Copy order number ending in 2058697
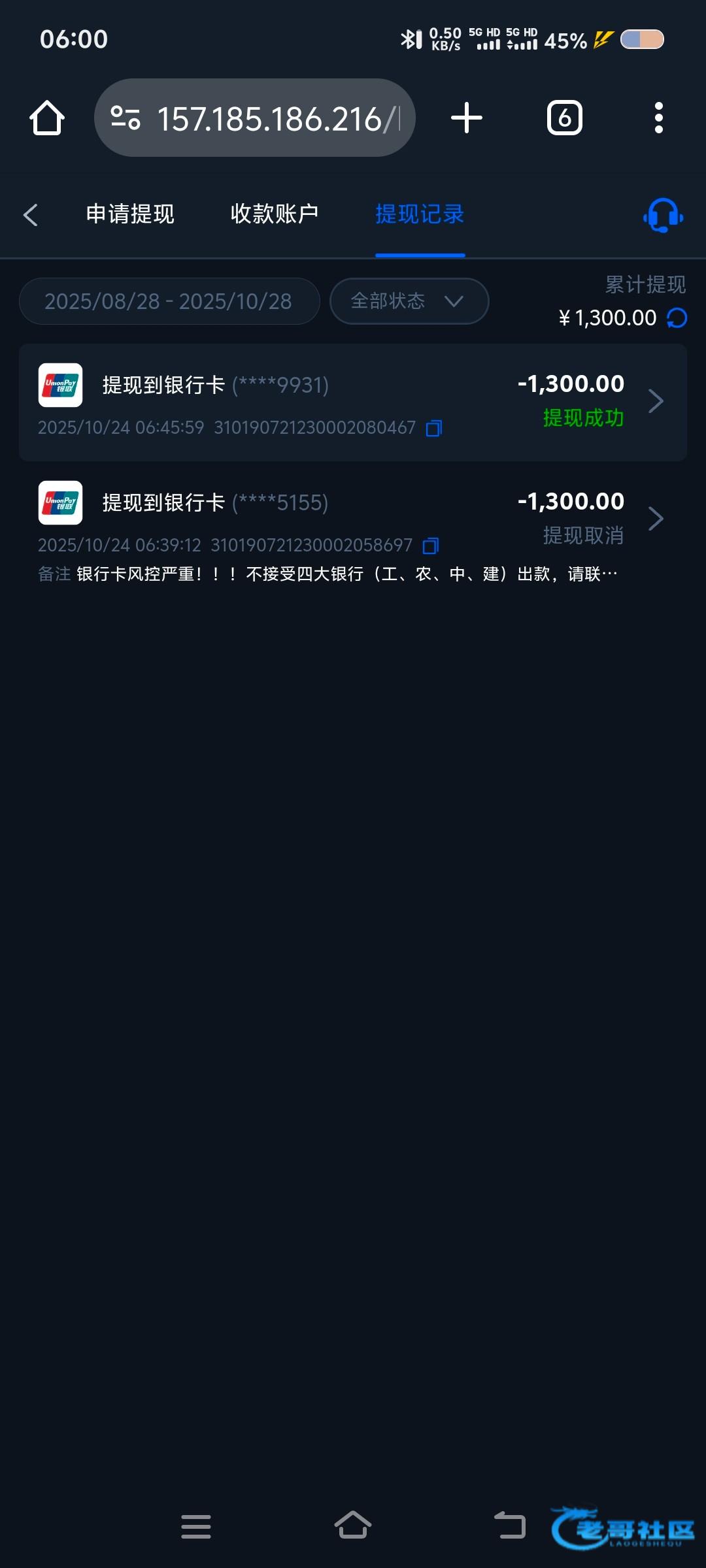The height and width of the screenshot is (1568, 706). (x=431, y=546)
